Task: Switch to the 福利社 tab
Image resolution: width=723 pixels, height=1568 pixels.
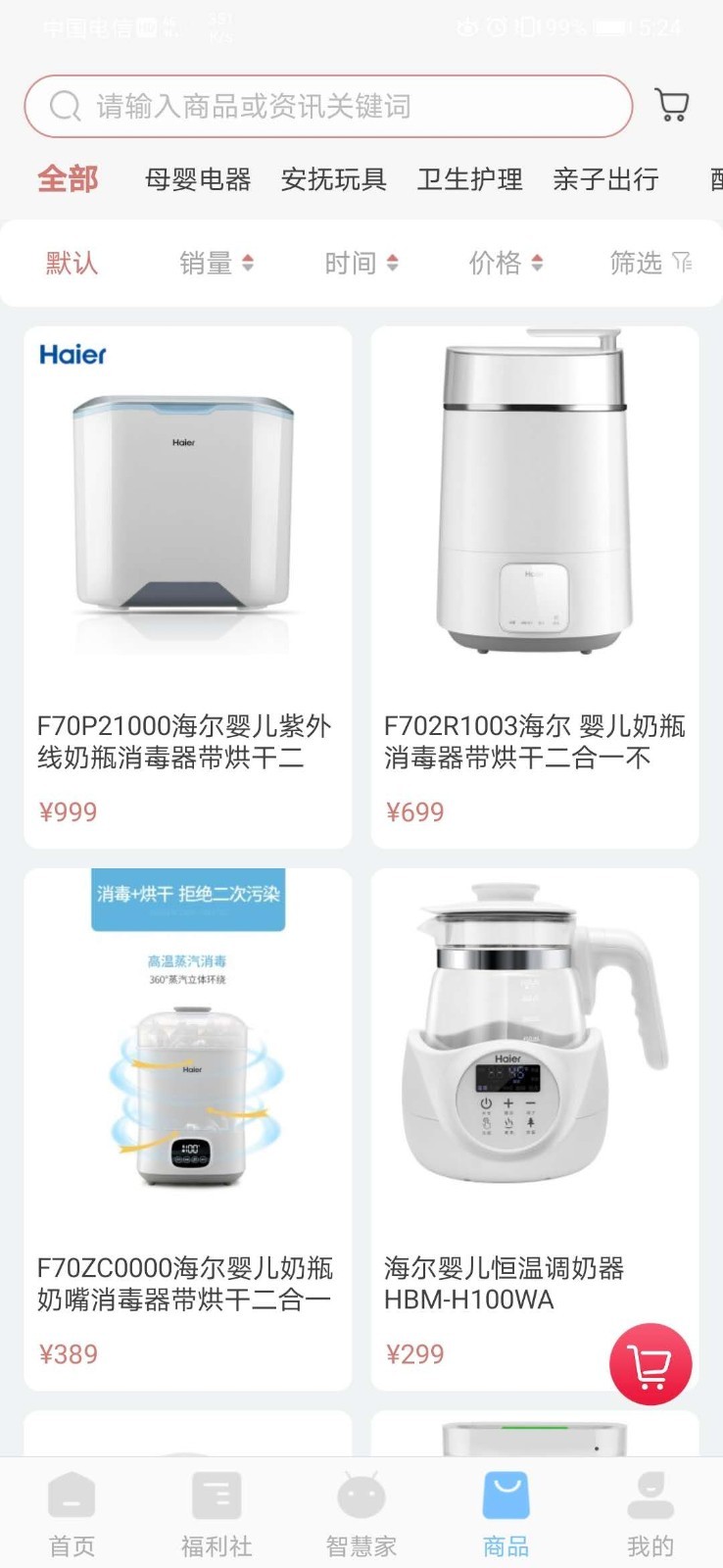Action: [217, 1514]
